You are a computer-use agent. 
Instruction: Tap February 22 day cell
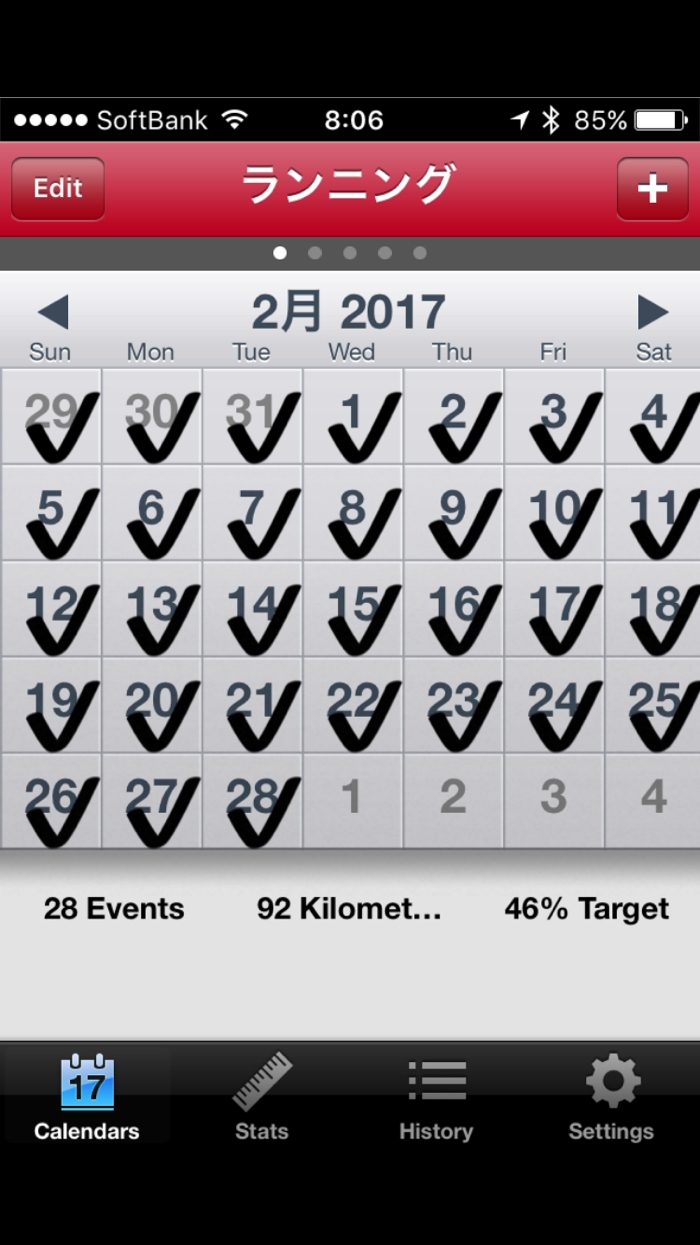click(353, 705)
